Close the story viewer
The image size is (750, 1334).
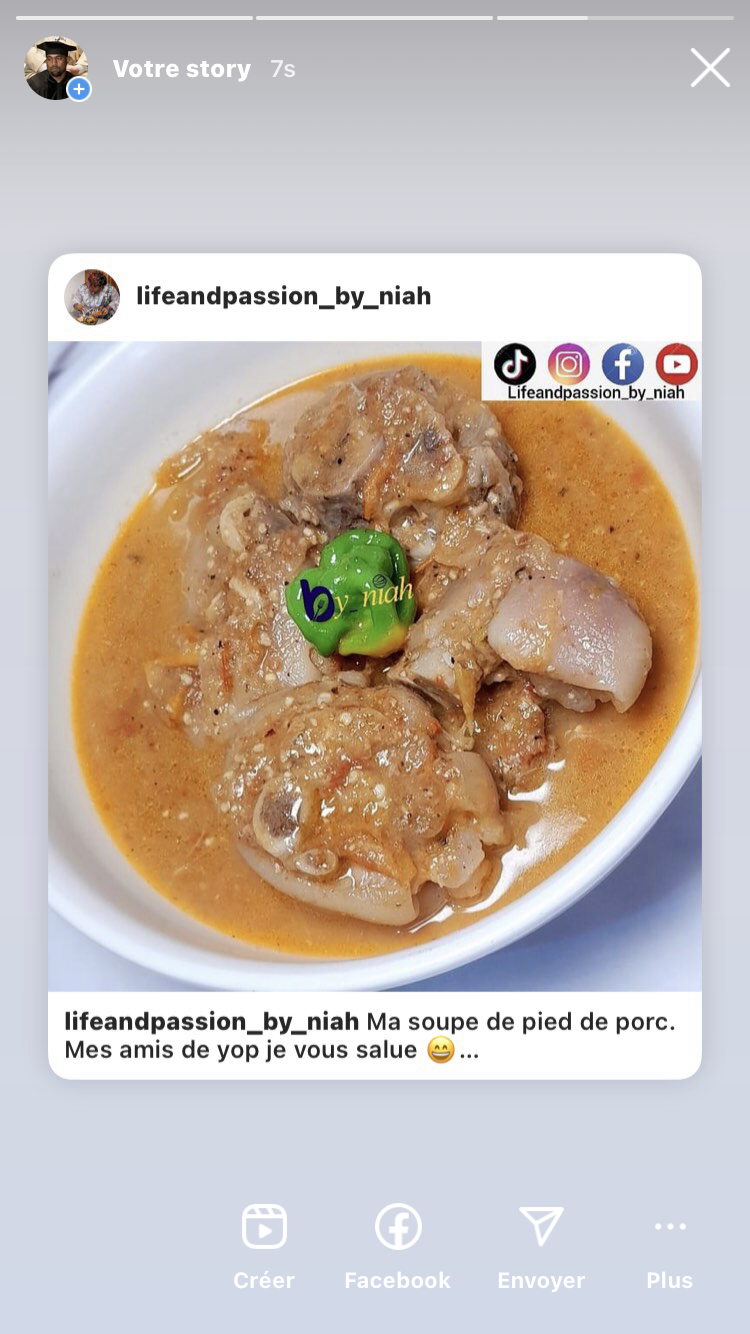(710, 68)
